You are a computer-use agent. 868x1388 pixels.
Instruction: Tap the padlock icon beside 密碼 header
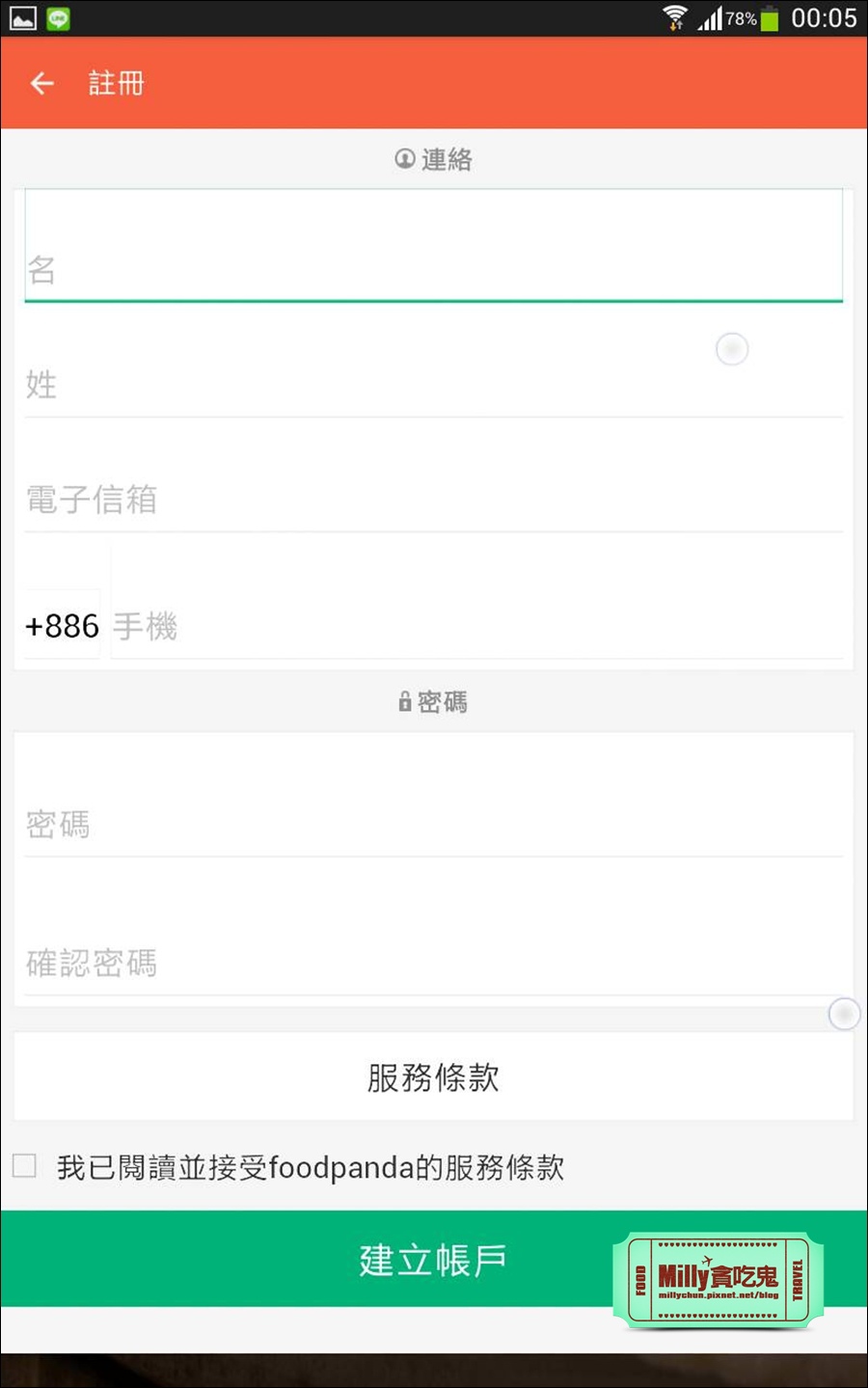404,701
